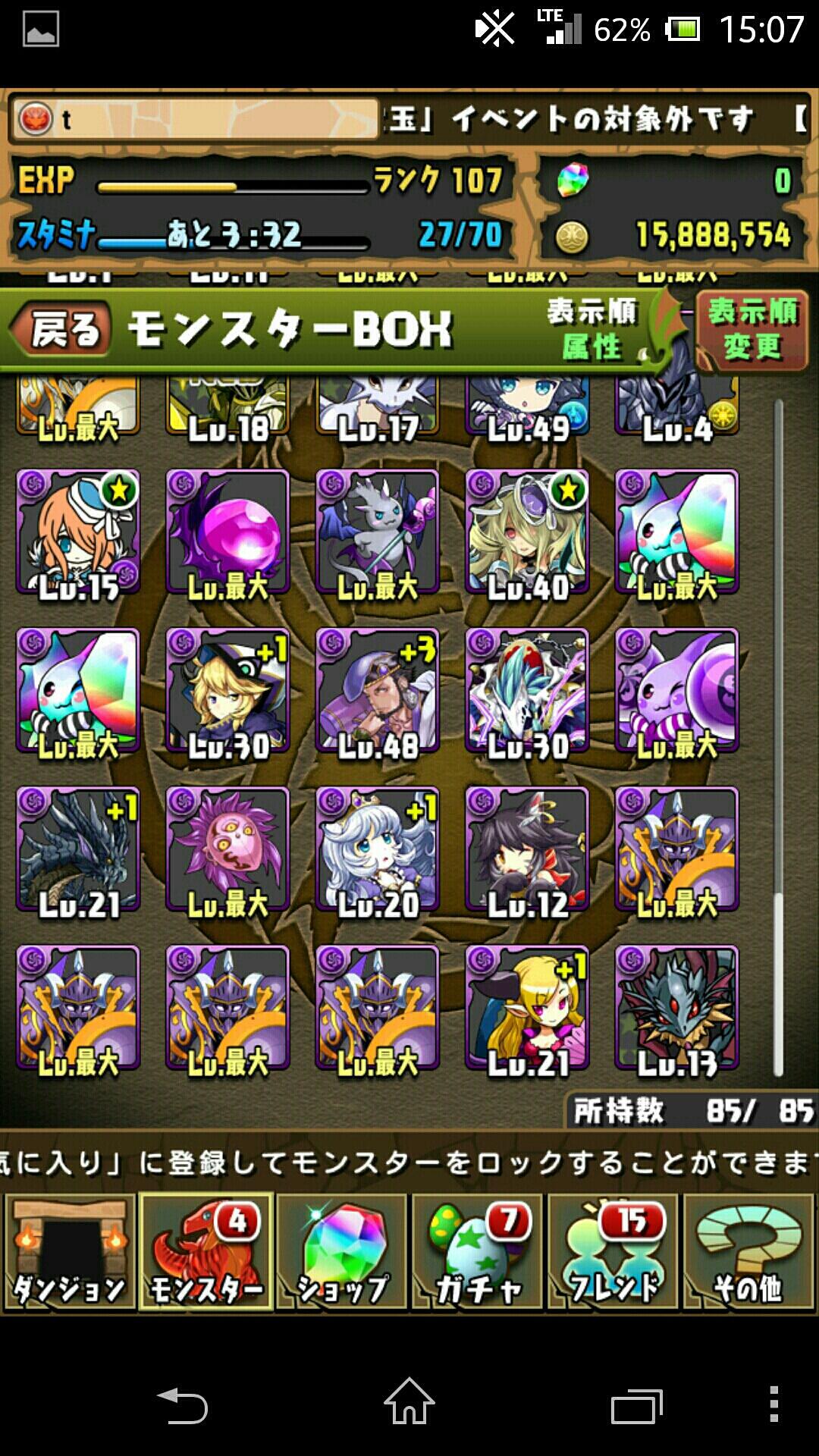
Task: Tap the Android home button
Action: click(x=409, y=1402)
